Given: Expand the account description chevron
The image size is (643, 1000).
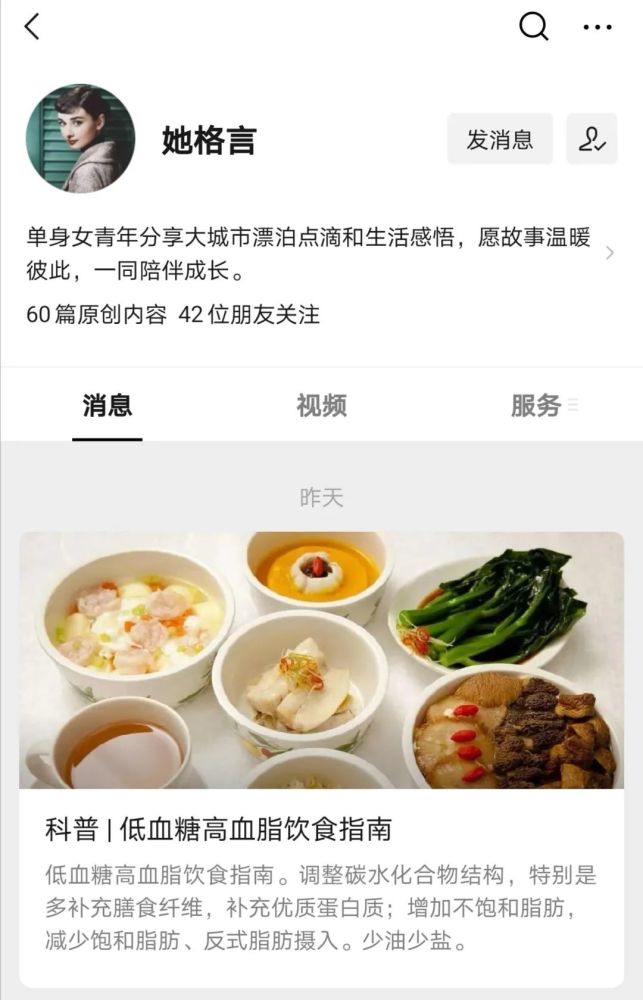Looking at the screenshot, I should [610, 253].
